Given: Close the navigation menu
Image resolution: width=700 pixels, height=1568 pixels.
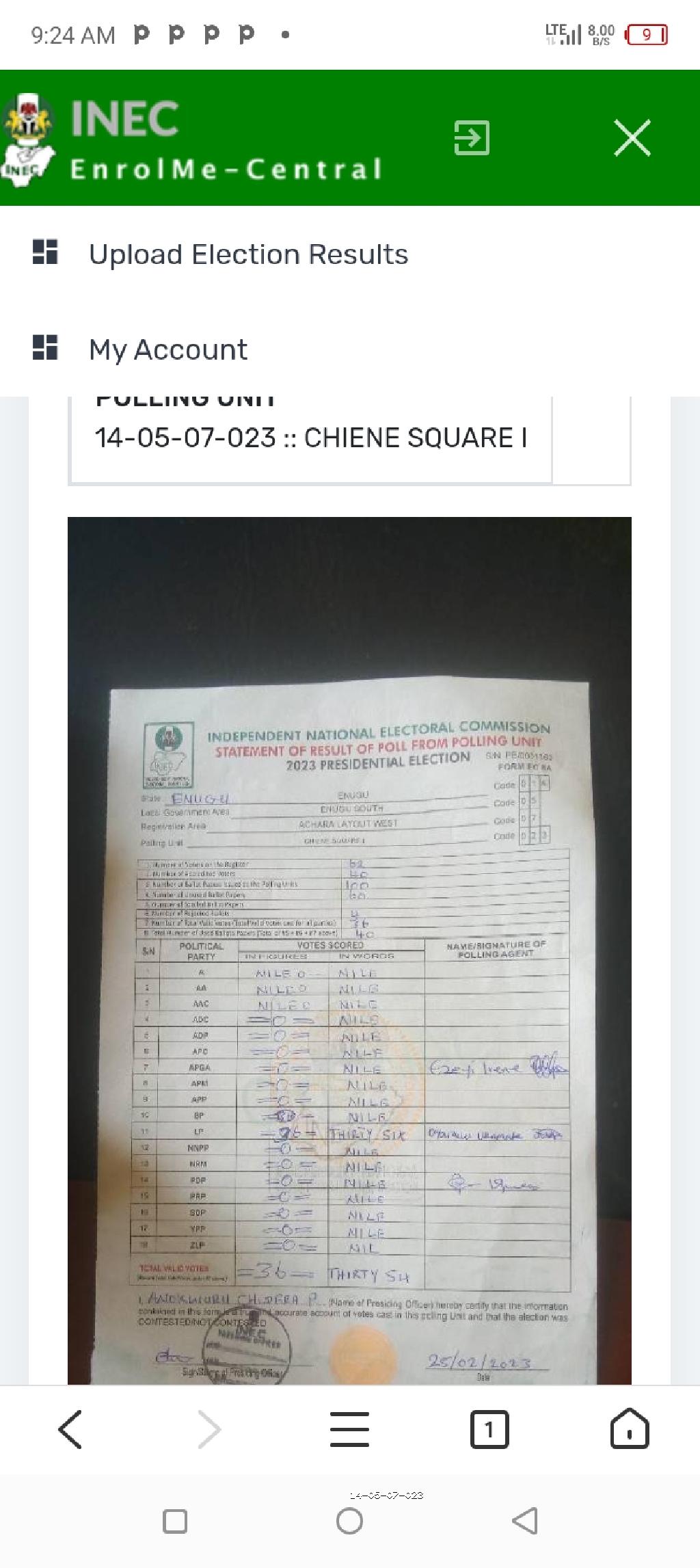Looking at the screenshot, I should (x=632, y=138).
